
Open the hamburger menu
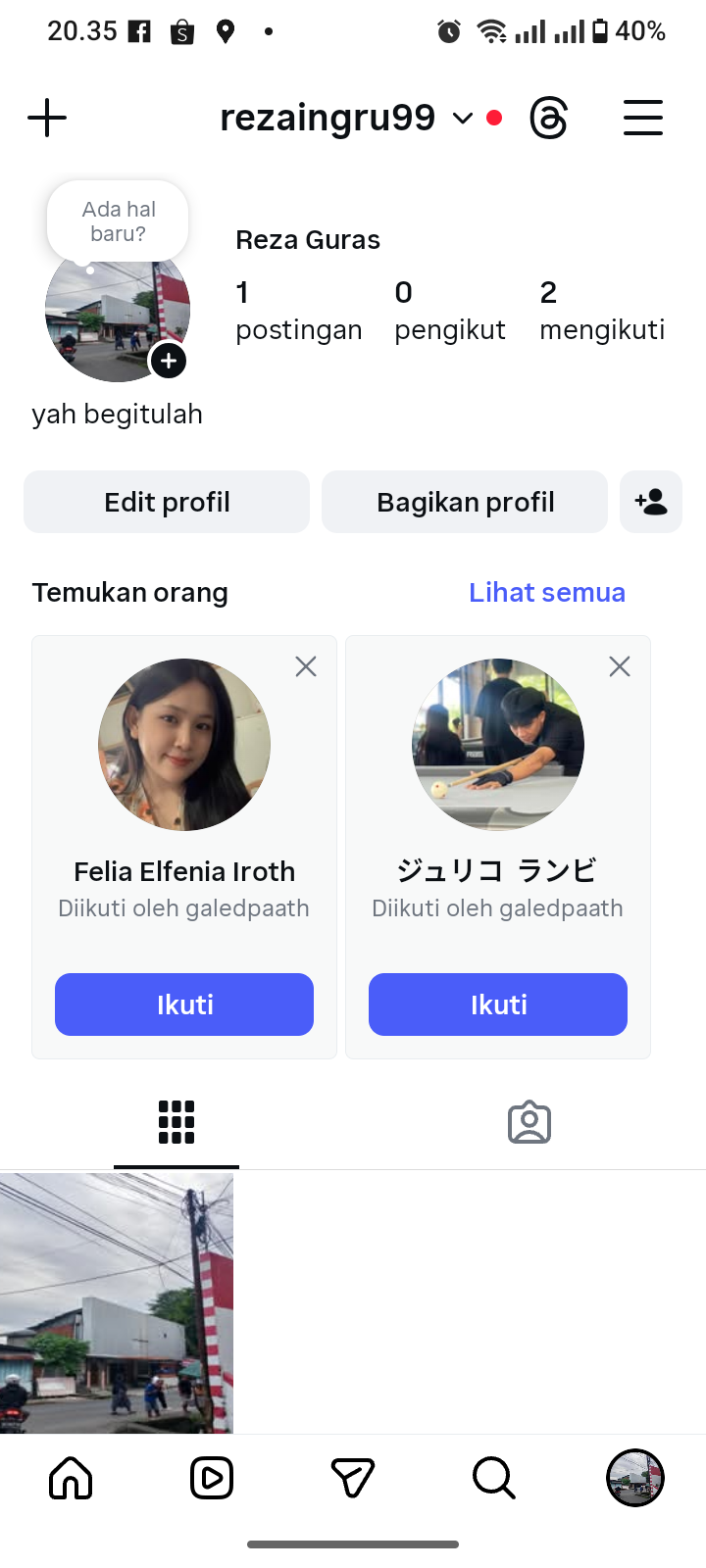pyautogui.click(x=643, y=119)
